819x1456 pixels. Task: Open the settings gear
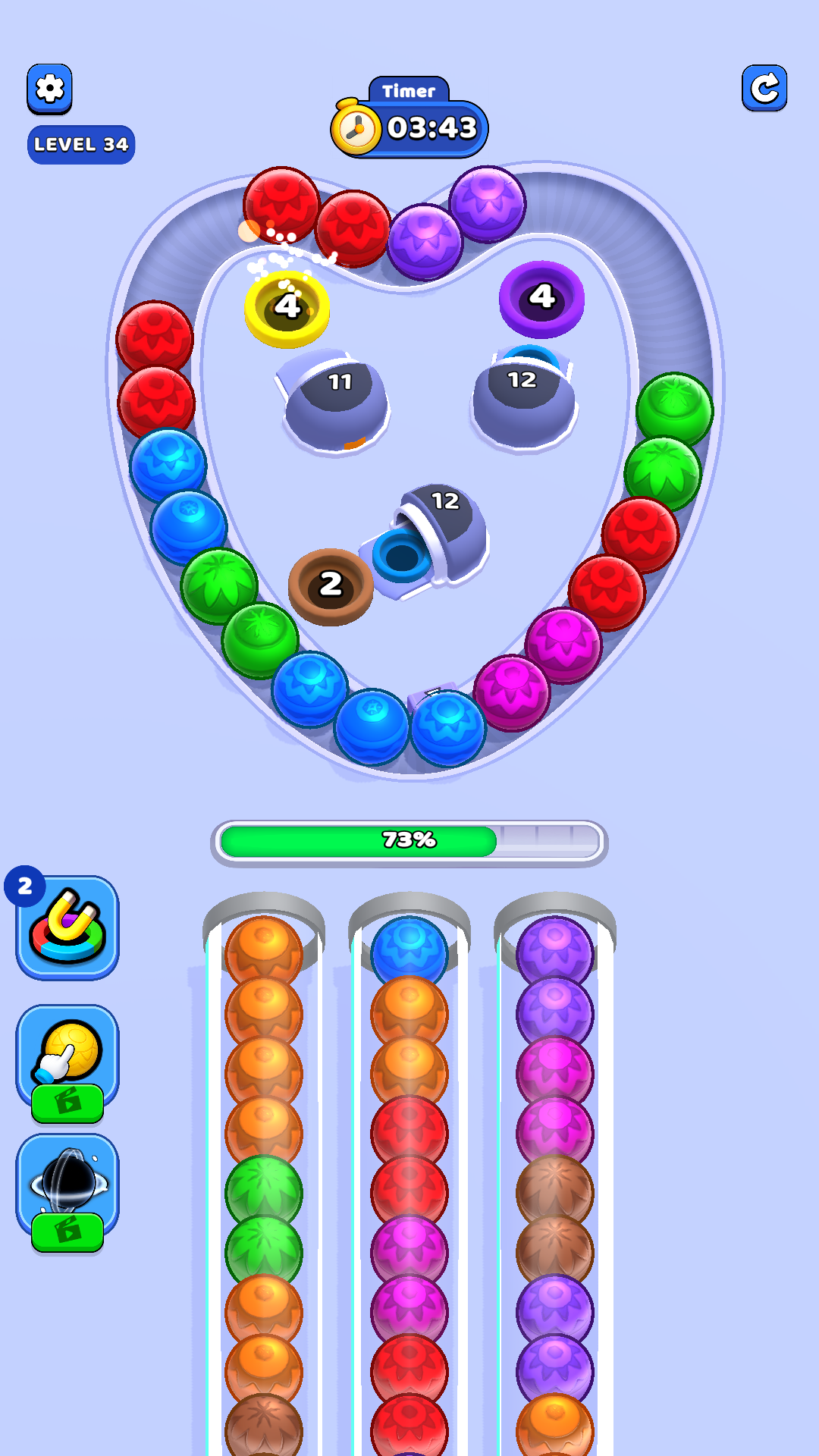coord(50,89)
